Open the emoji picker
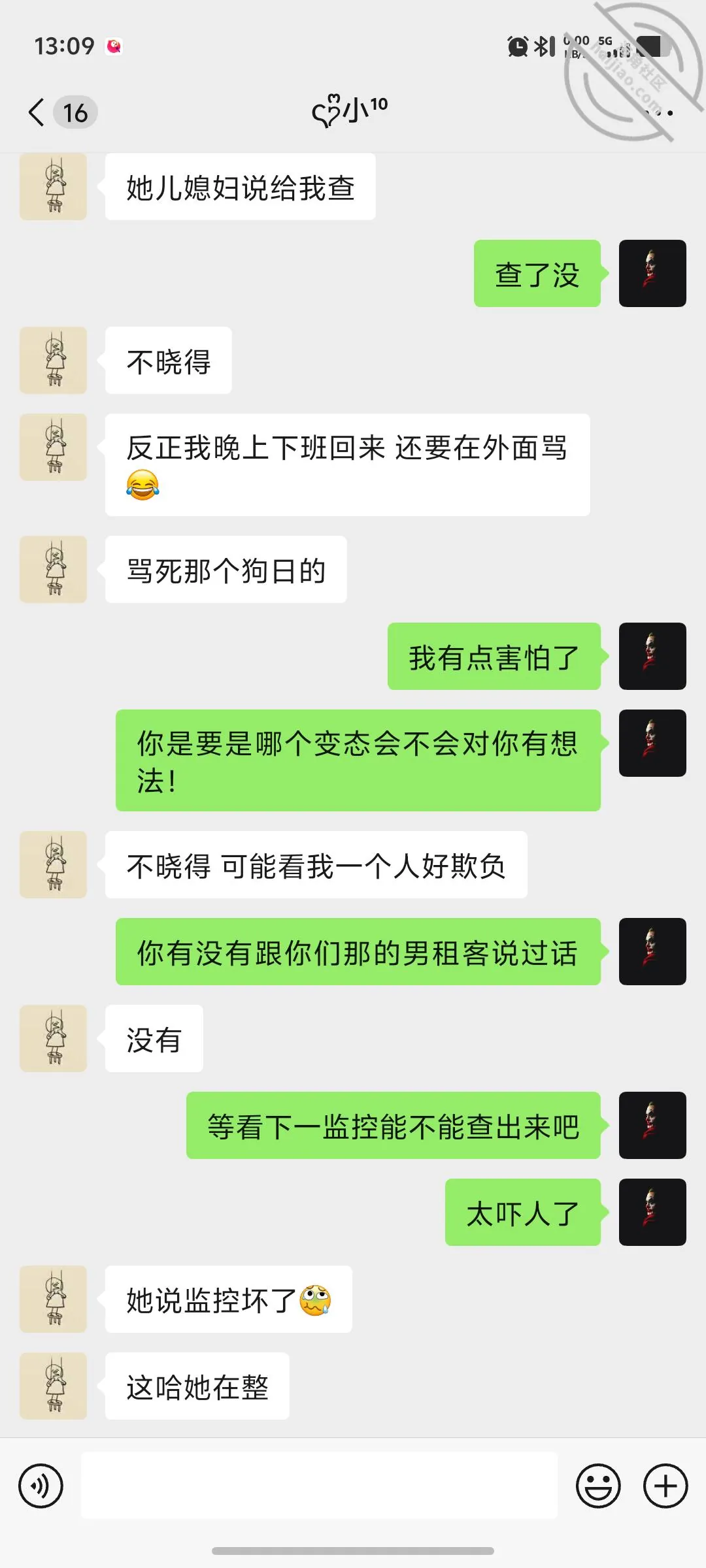The image size is (706, 1568). (x=598, y=1486)
